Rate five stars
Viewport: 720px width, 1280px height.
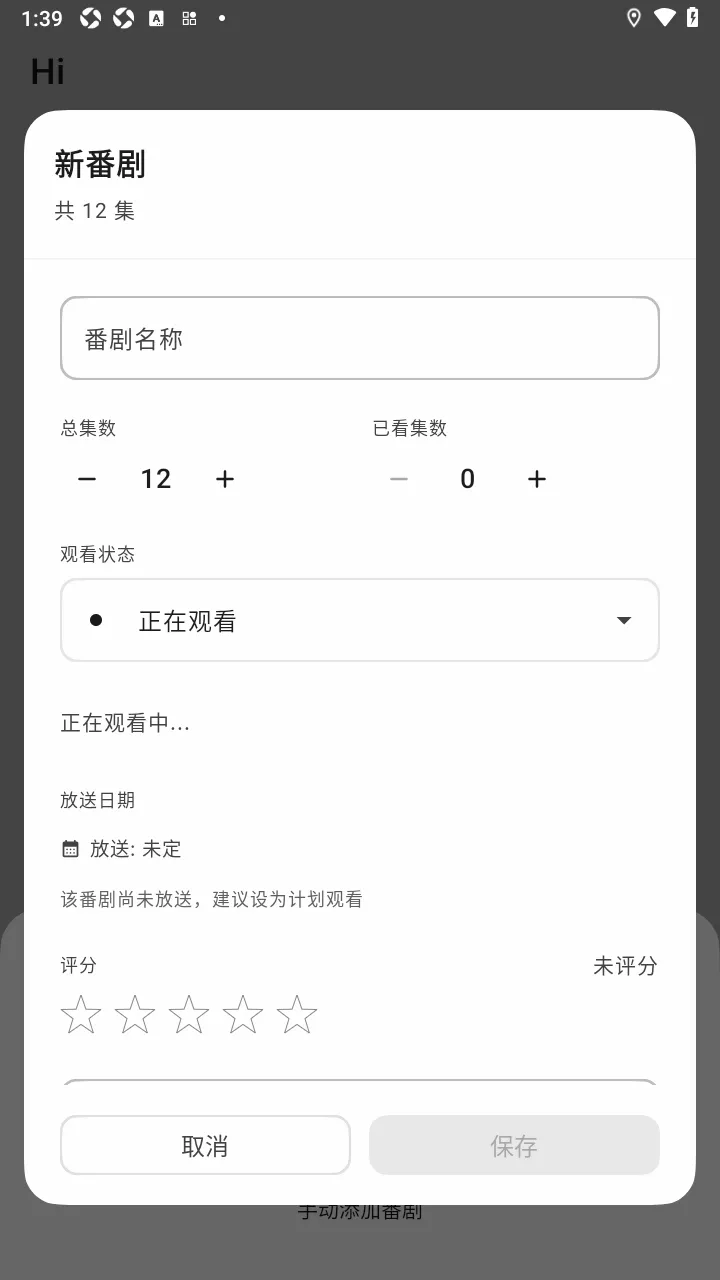pyautogui.click(x=297, y=1015)
